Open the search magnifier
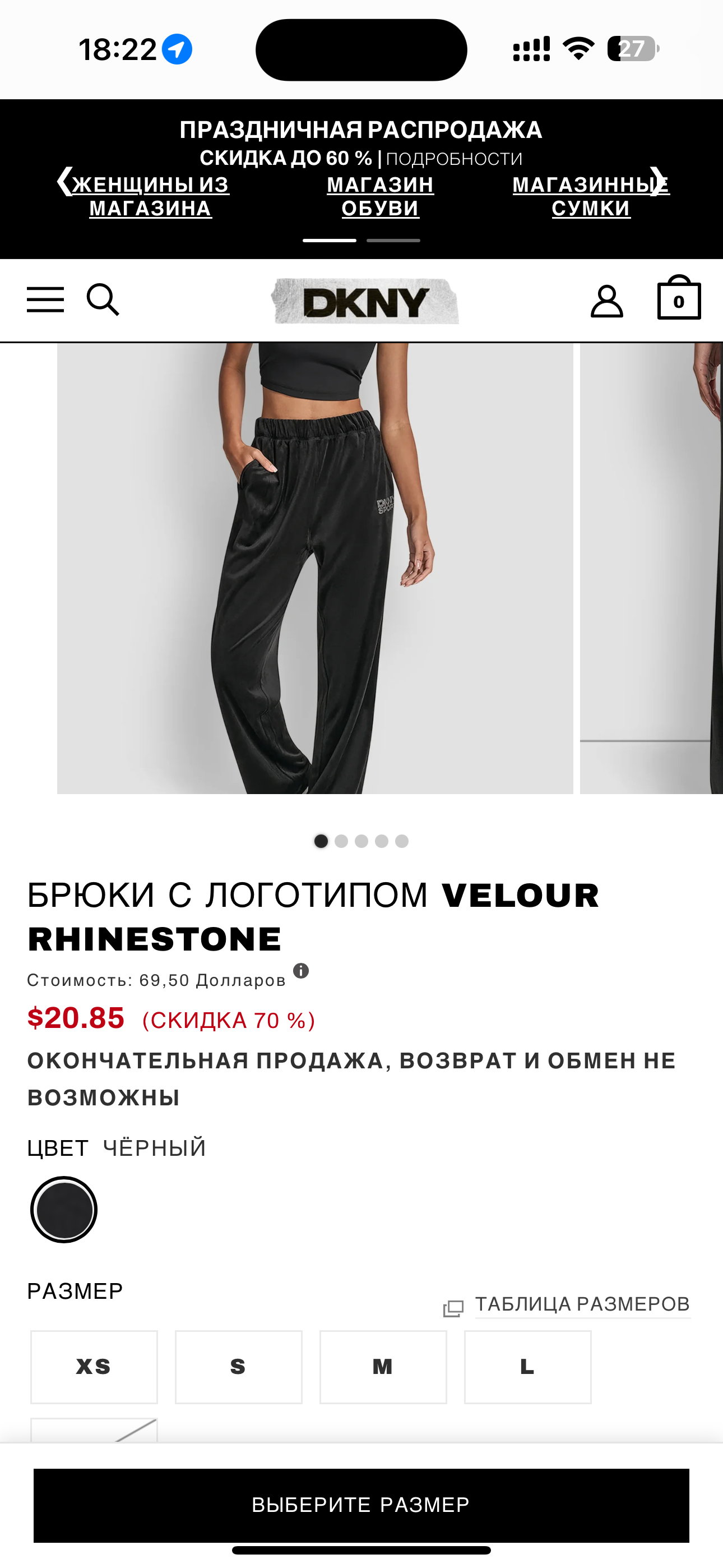Image resolution: width=723 pixels, height=1568 pixels. click(x=103, y=299)
